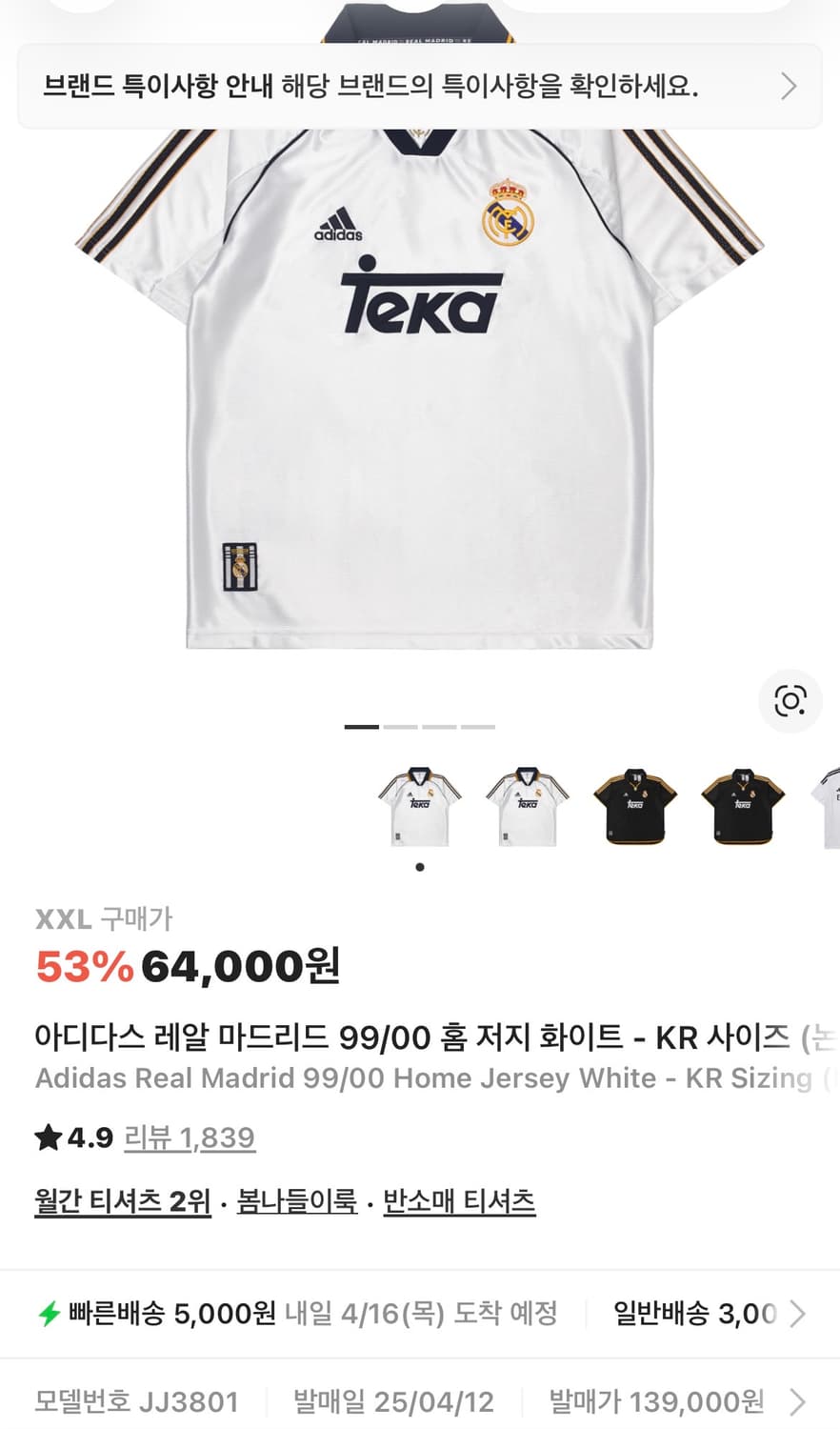Select the first white jersey thumbnail

click(x=419, y=805)
